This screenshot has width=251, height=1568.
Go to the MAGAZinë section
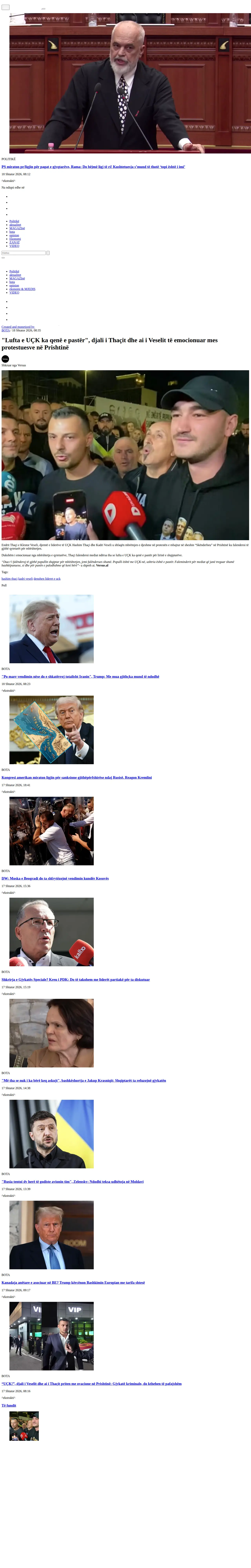click(x=17, y=228)
